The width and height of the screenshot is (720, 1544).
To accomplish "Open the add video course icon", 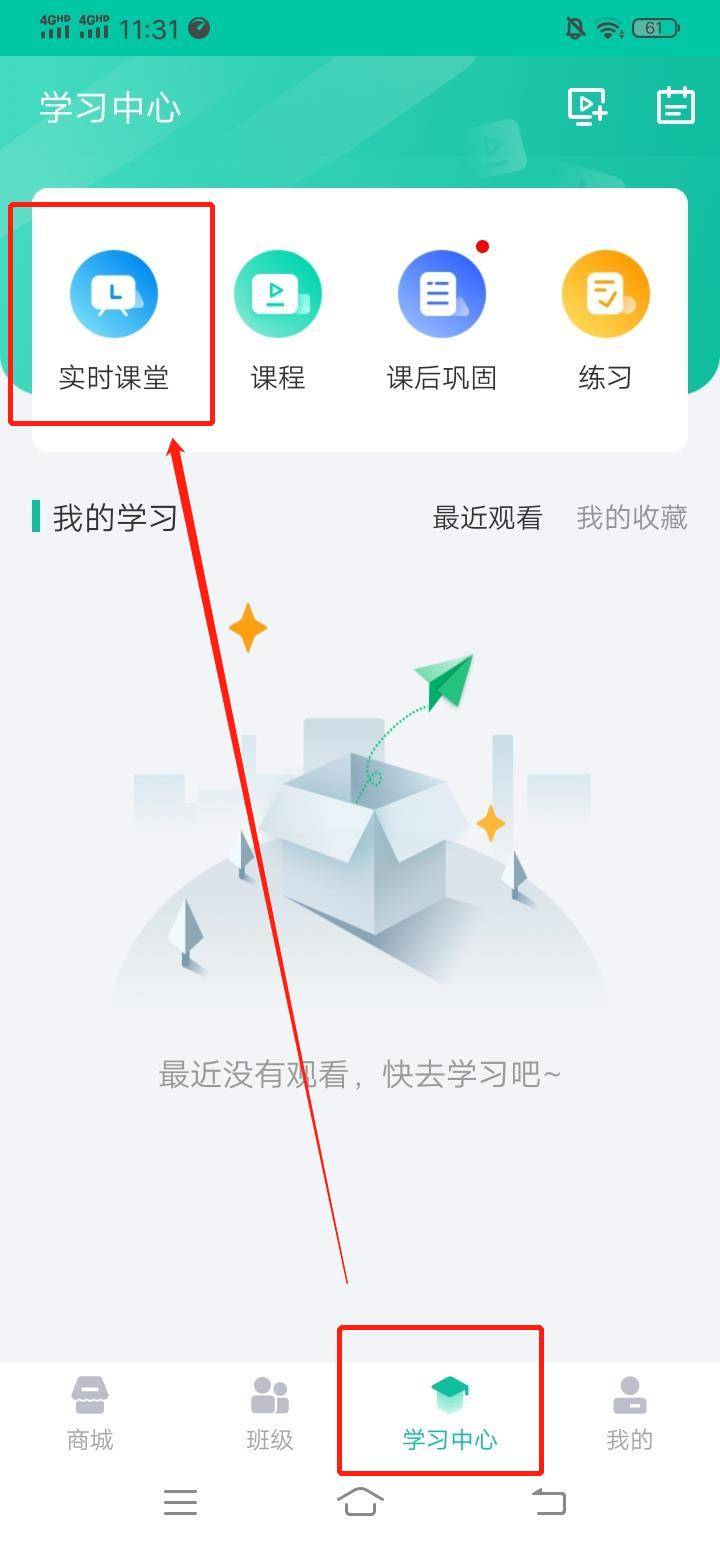I will [587, 106].
